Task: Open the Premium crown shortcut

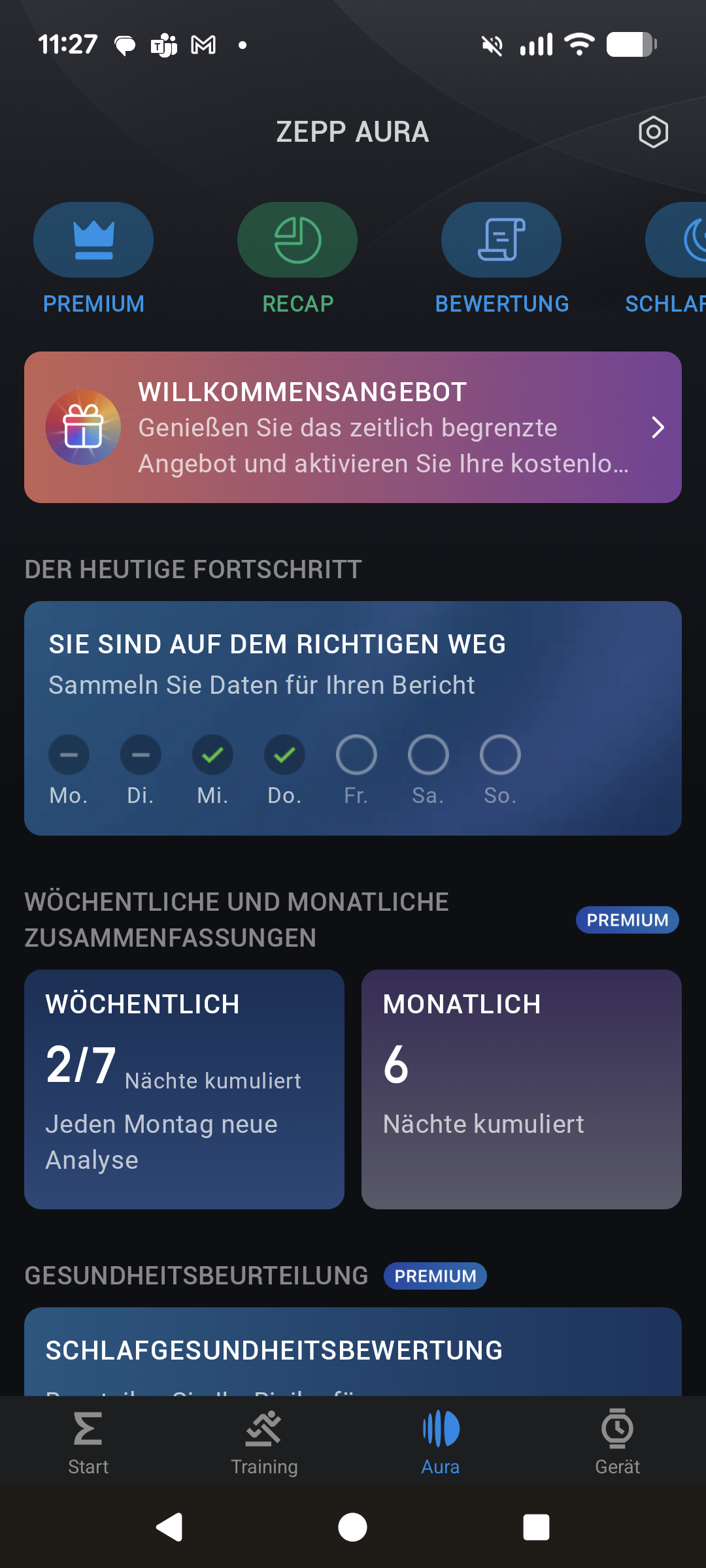Action: (x=93, y=240)
